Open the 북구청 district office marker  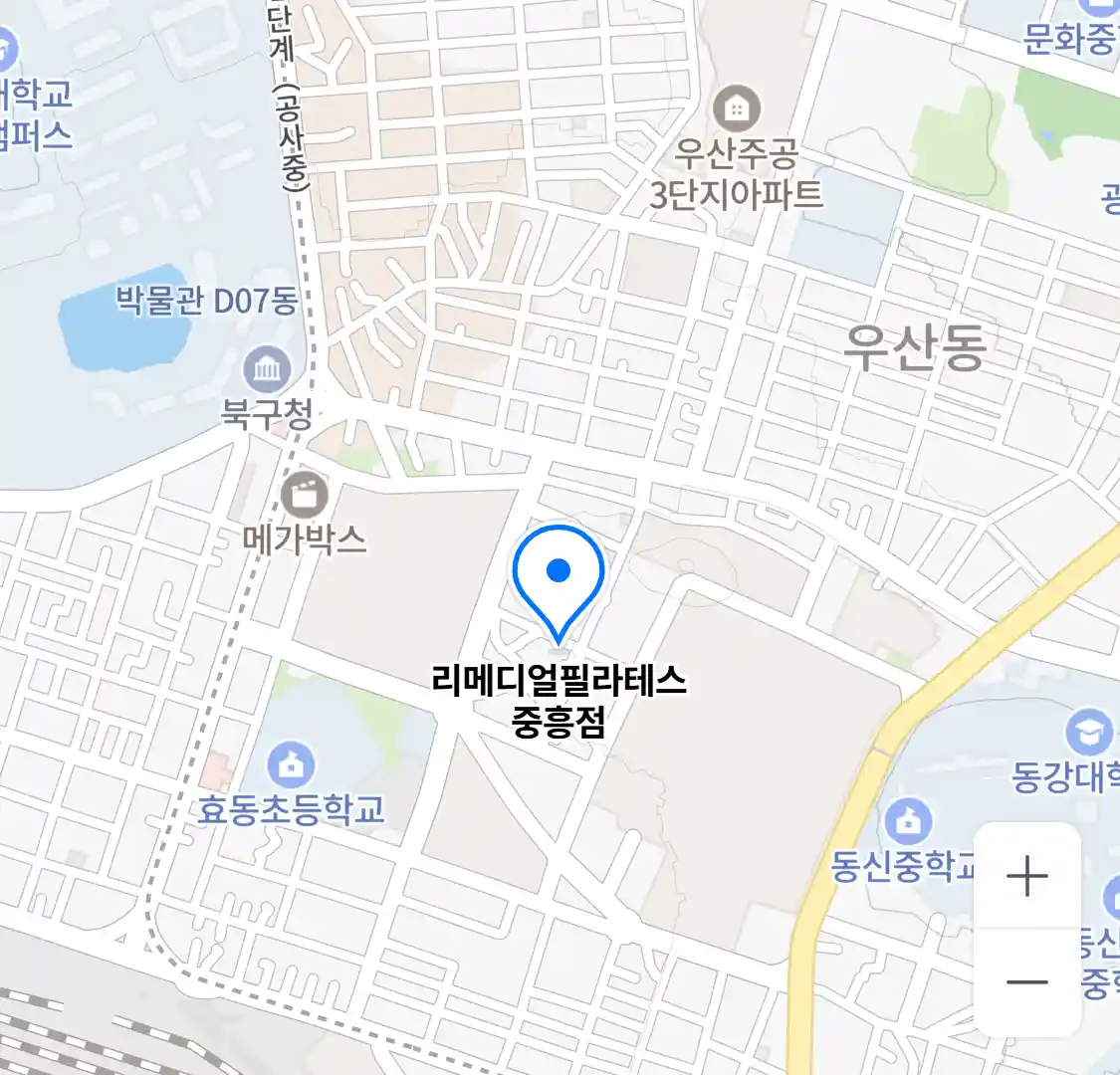(x=268, y=371)
